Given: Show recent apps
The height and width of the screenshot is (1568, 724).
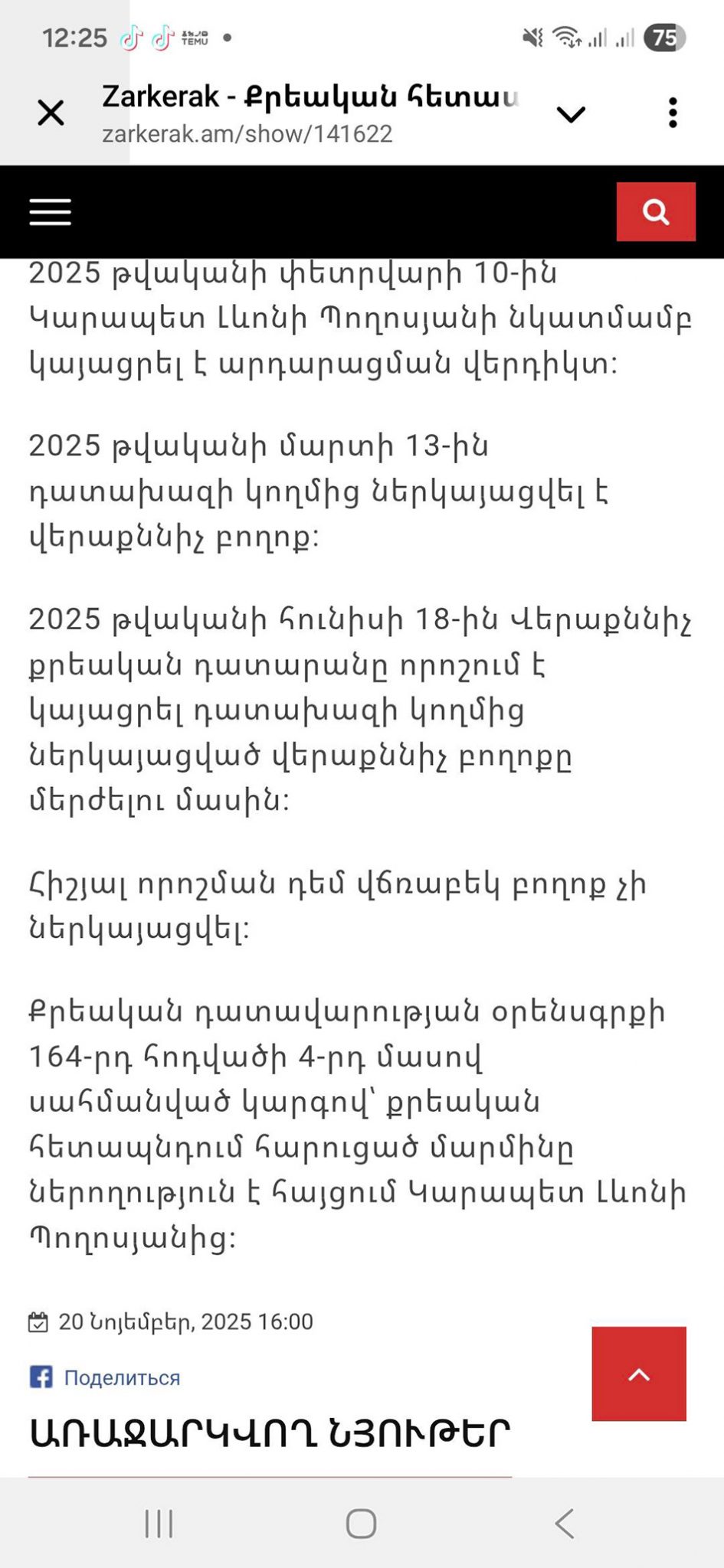Looking at the screenshot, I should click(x=159, y=1523).
